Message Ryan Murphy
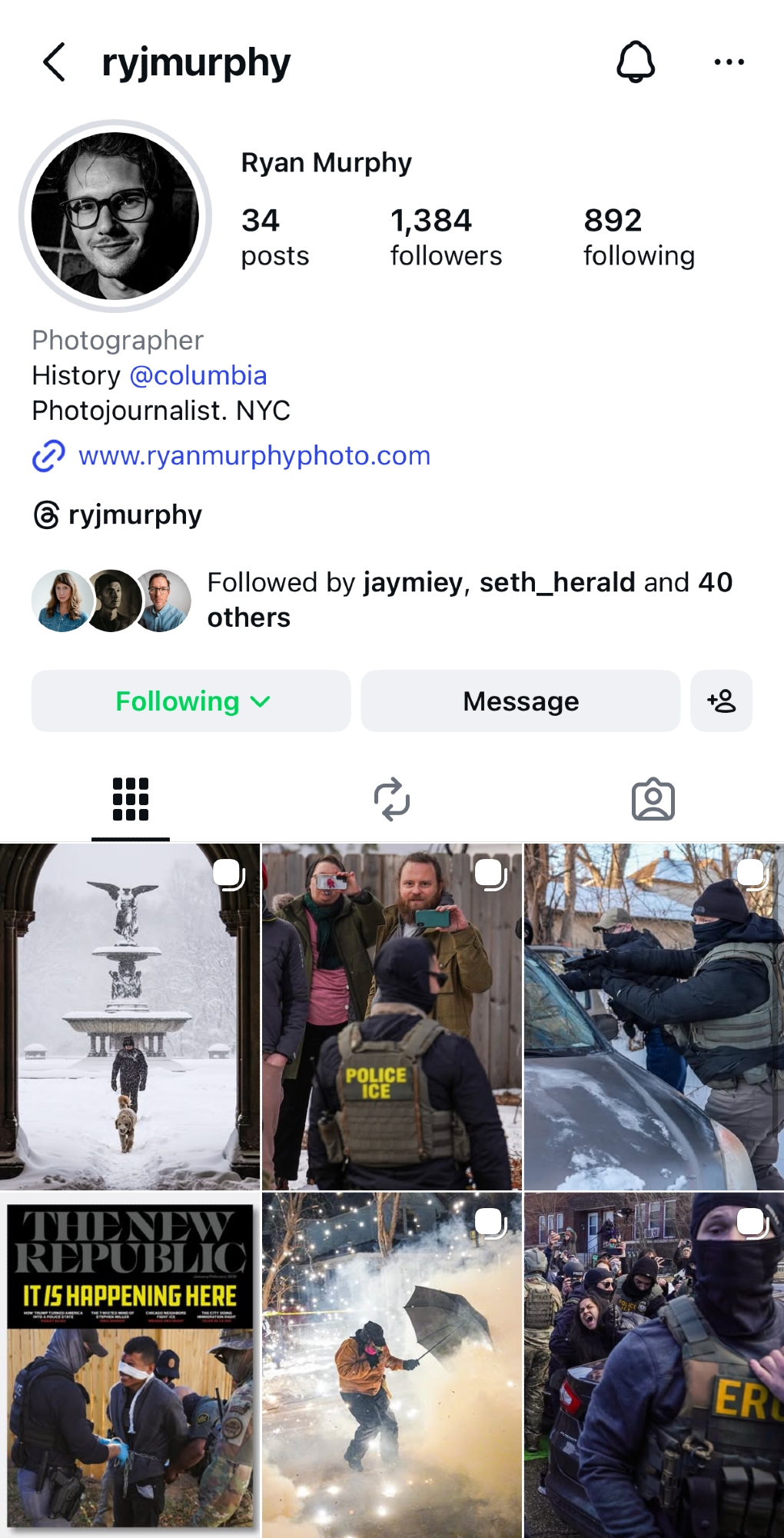This screenshot has width=784, height=1538. coord(520,701)
